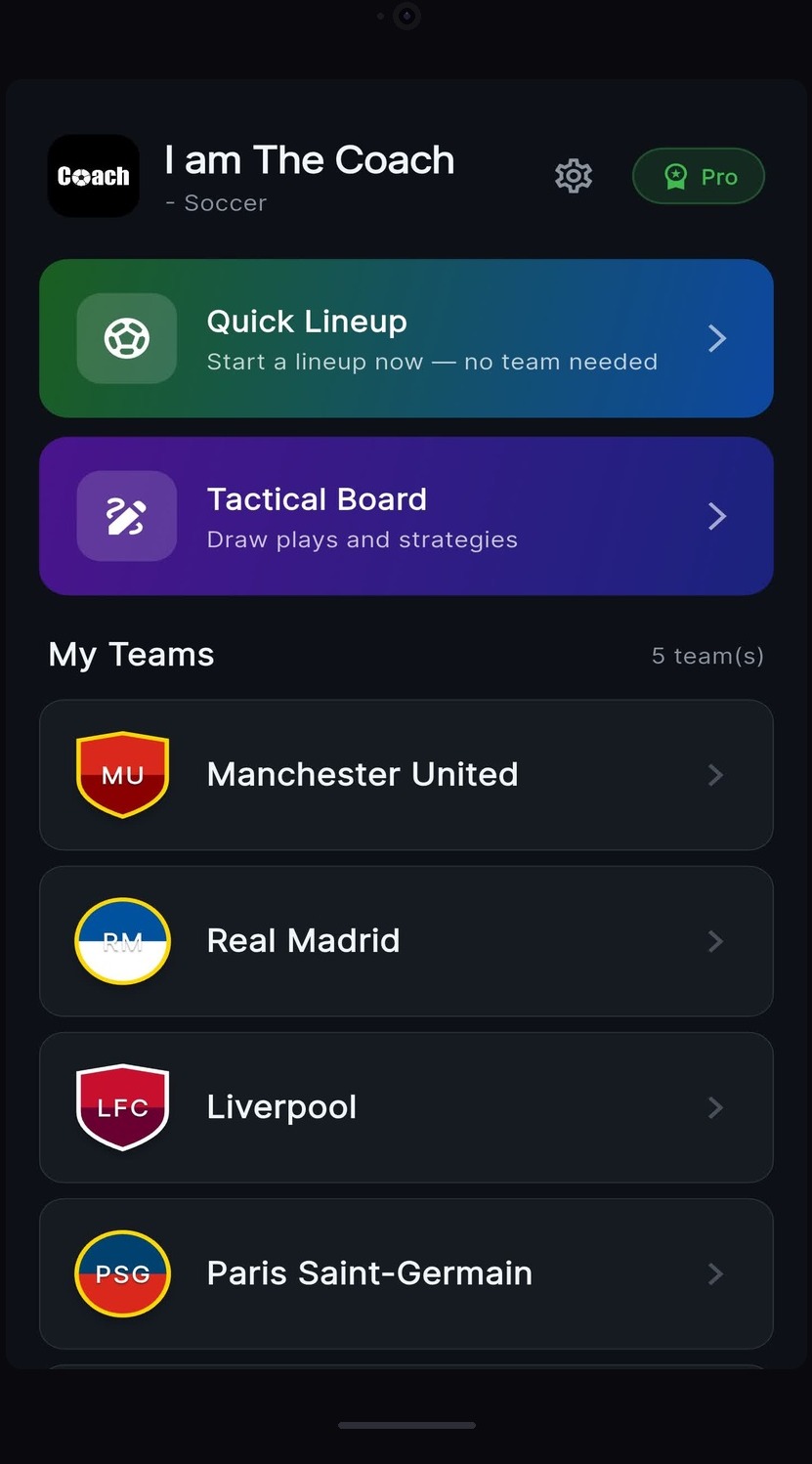Viewport: 812px width, 1464px height.
Task: Expand the Manchester United row chevron
Action: 715,774
